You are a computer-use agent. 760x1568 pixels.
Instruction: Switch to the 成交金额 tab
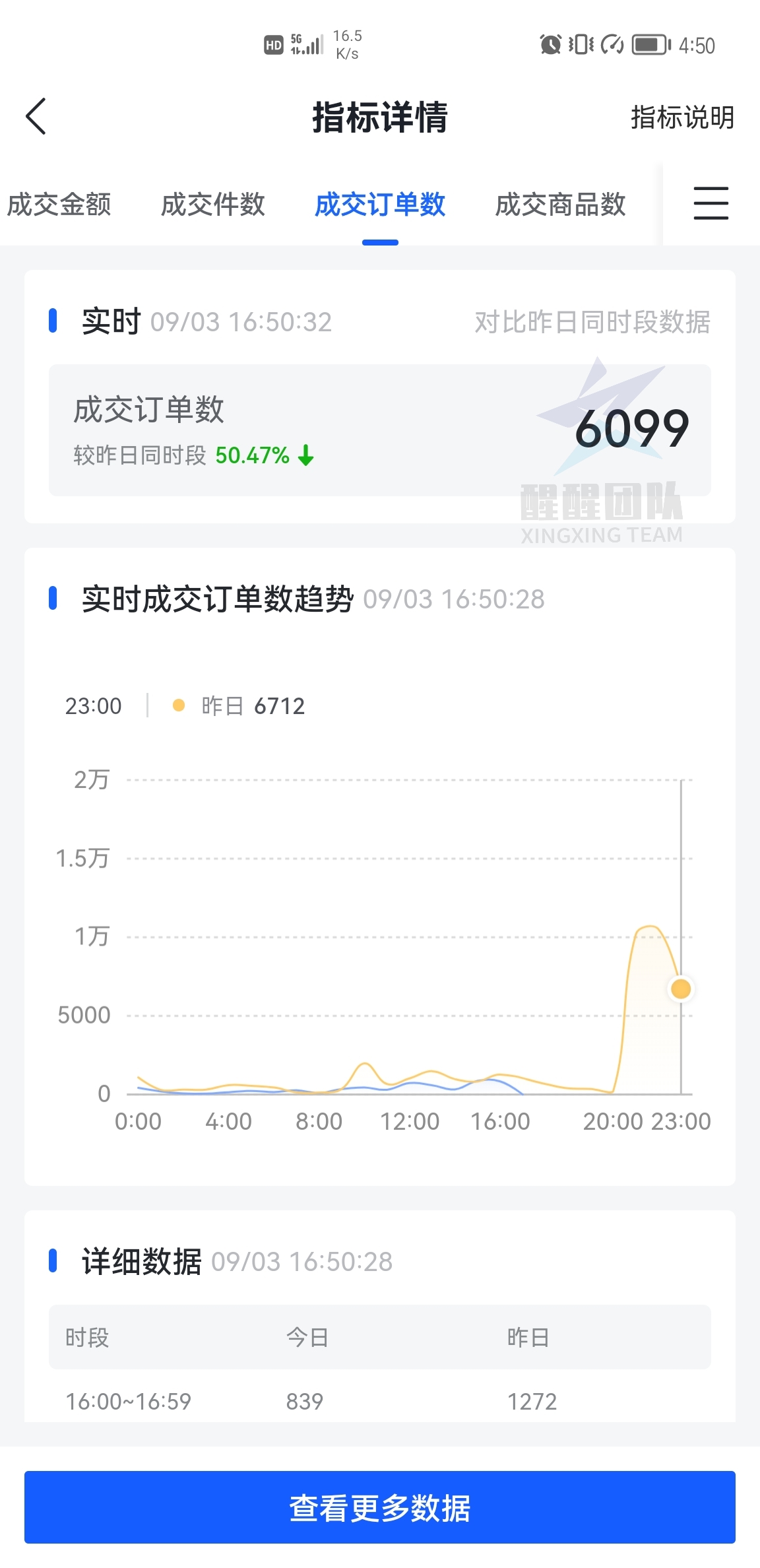[59, 205]
